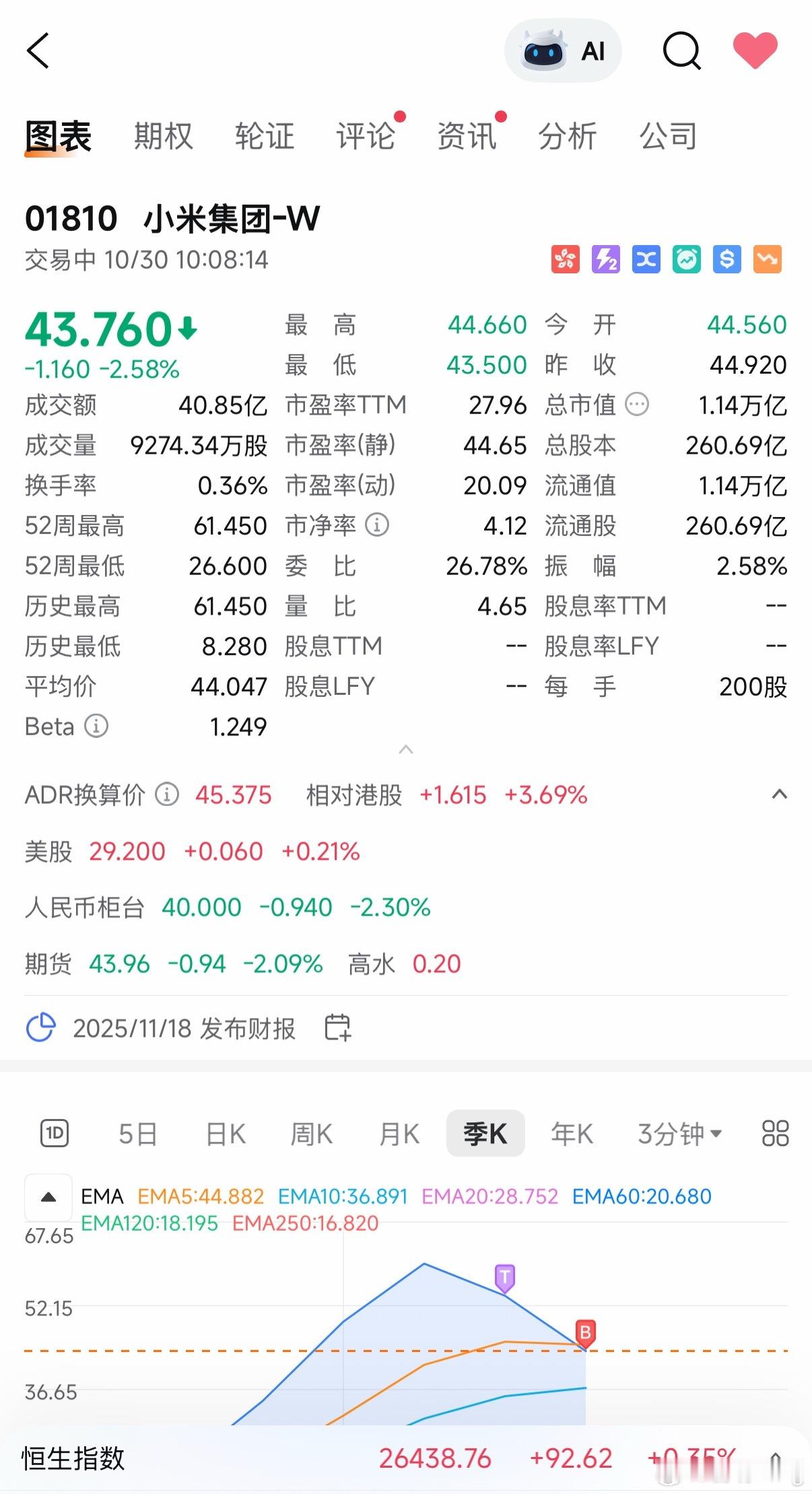812x1494 pixels.
Task: Open Level-2 quotes lightning icon
Action: pyautogui.click(x=607, y=259)
